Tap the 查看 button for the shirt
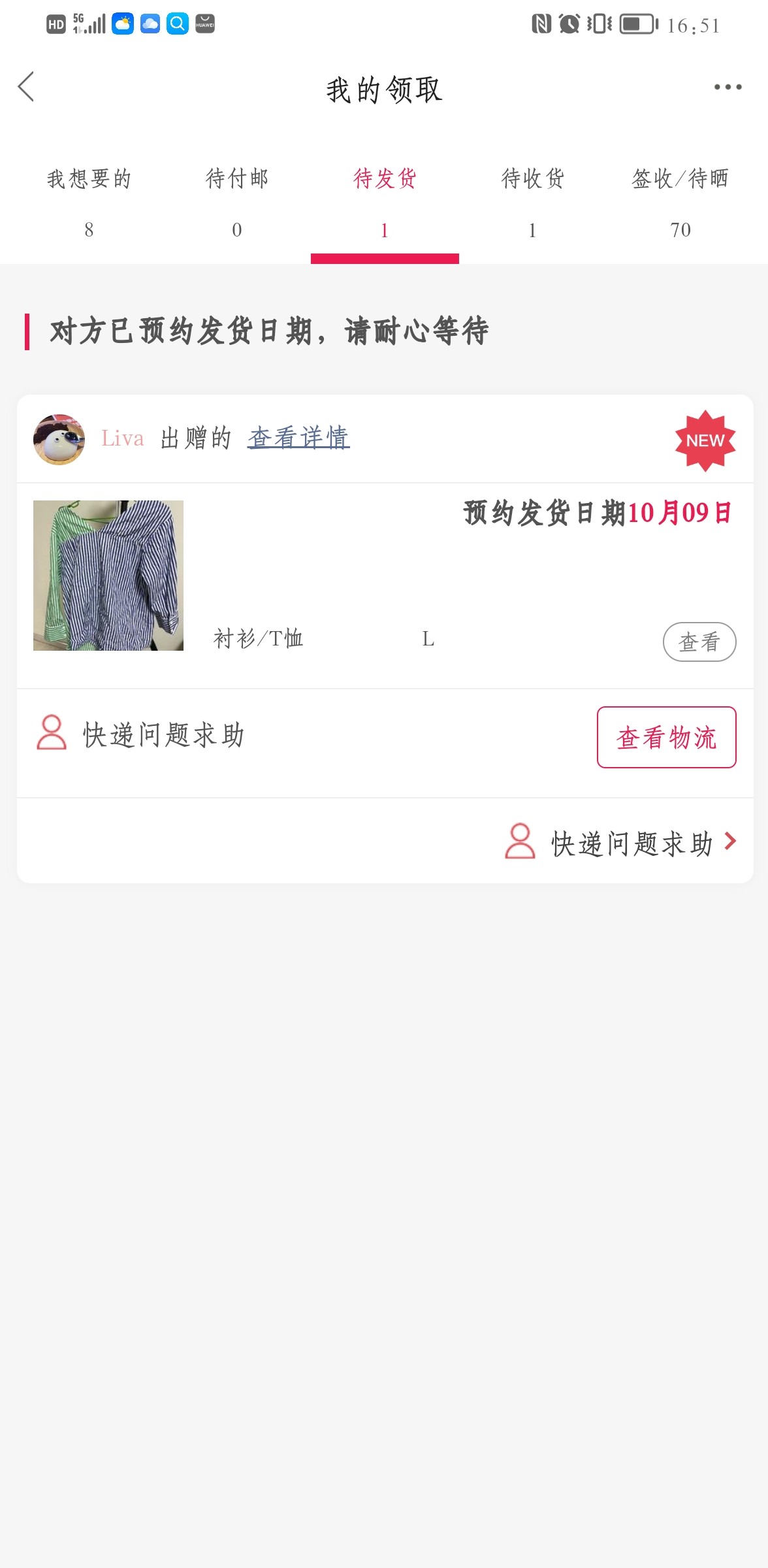The image size is (768, 1568). 699,642
